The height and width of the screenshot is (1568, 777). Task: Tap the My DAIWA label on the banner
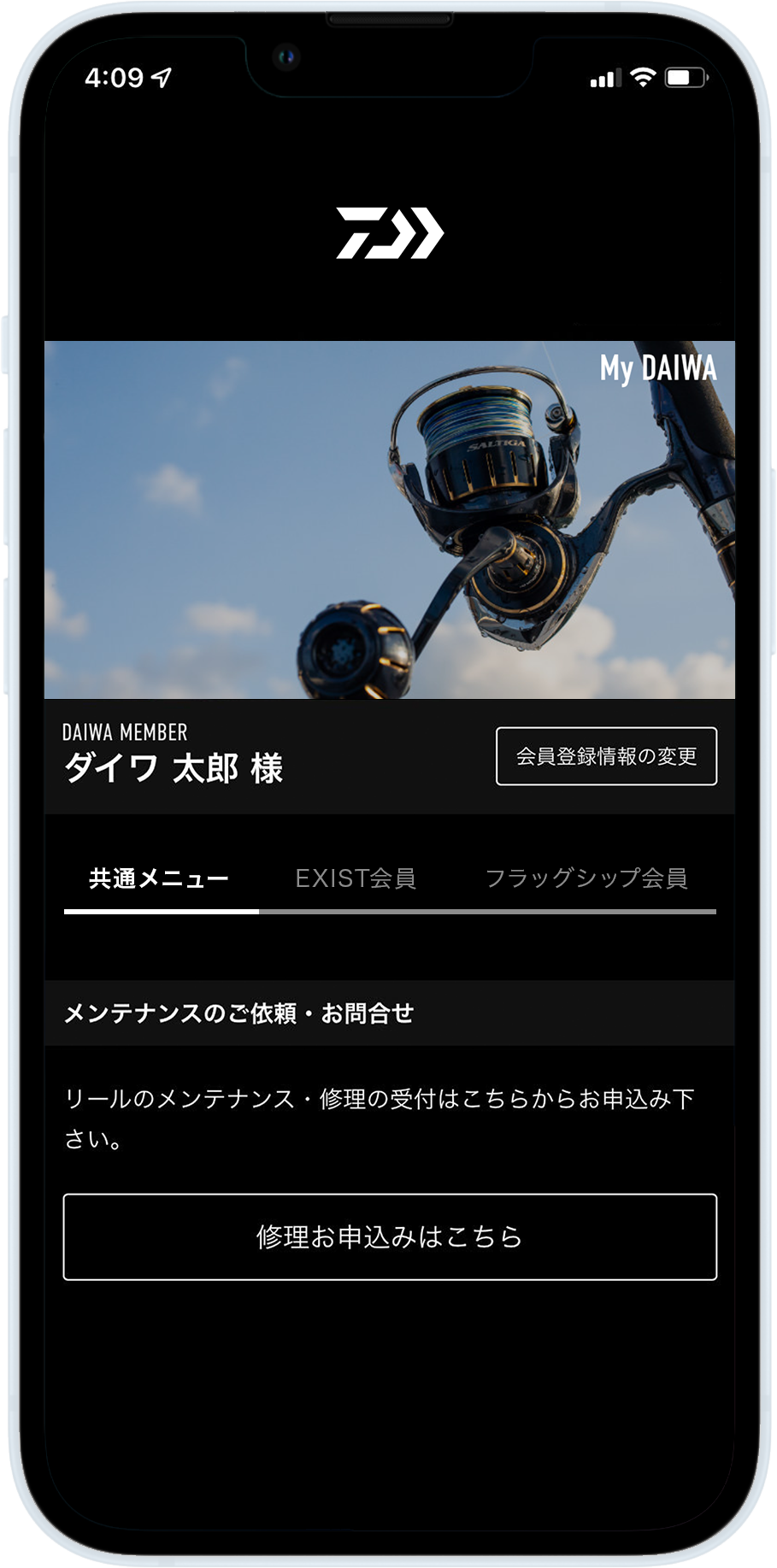pyautogui.click(x=659, y=368)
